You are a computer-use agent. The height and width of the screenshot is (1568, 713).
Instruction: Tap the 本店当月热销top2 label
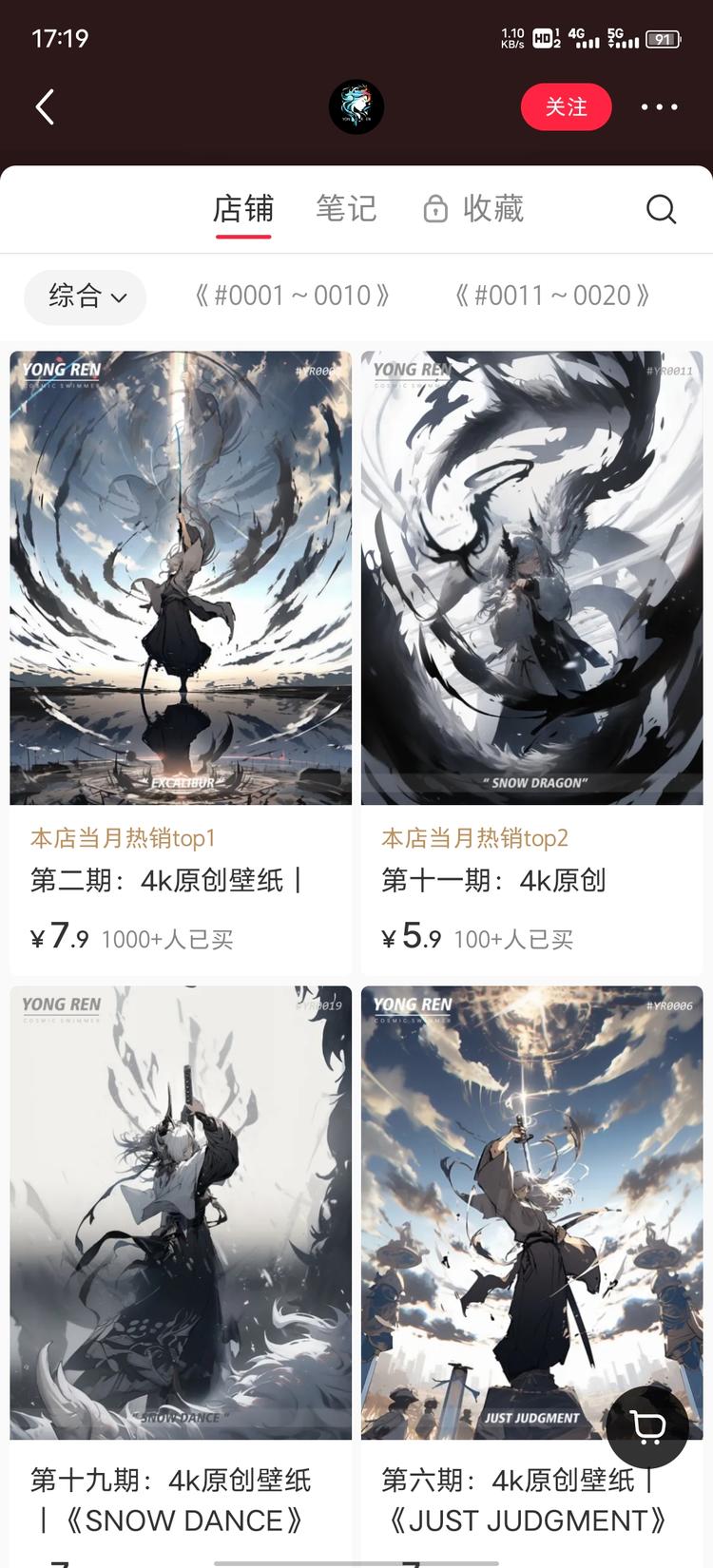pyautogui.click(x=473, y=838)
